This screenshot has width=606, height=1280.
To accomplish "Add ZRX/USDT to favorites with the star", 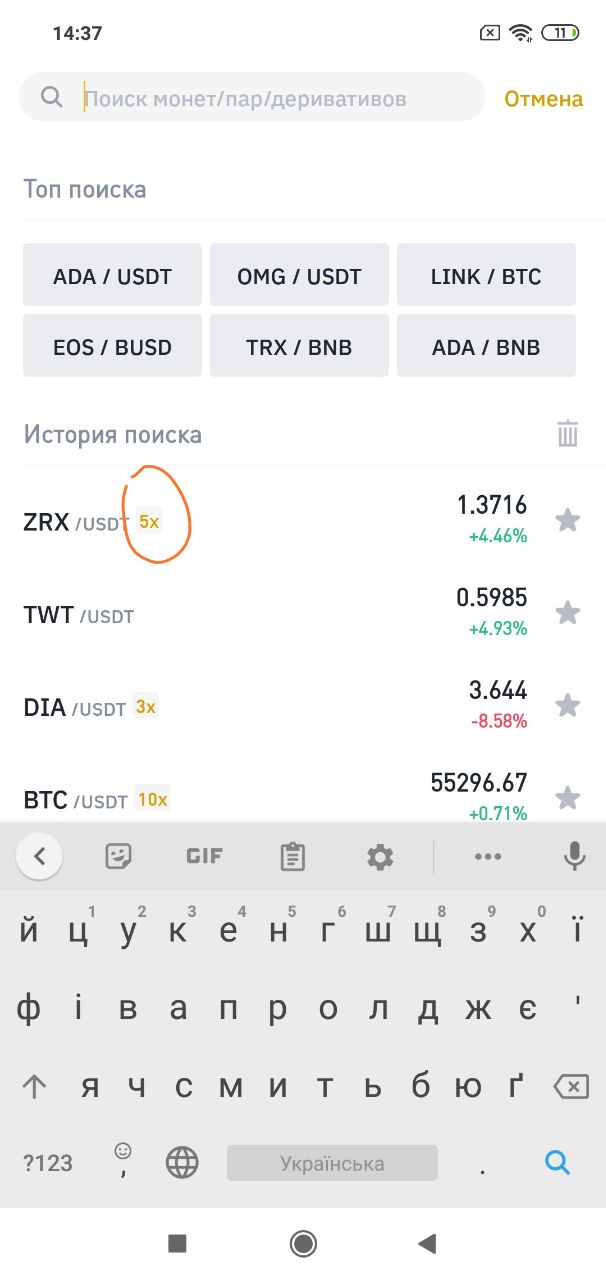I will (x=567, y=520).
